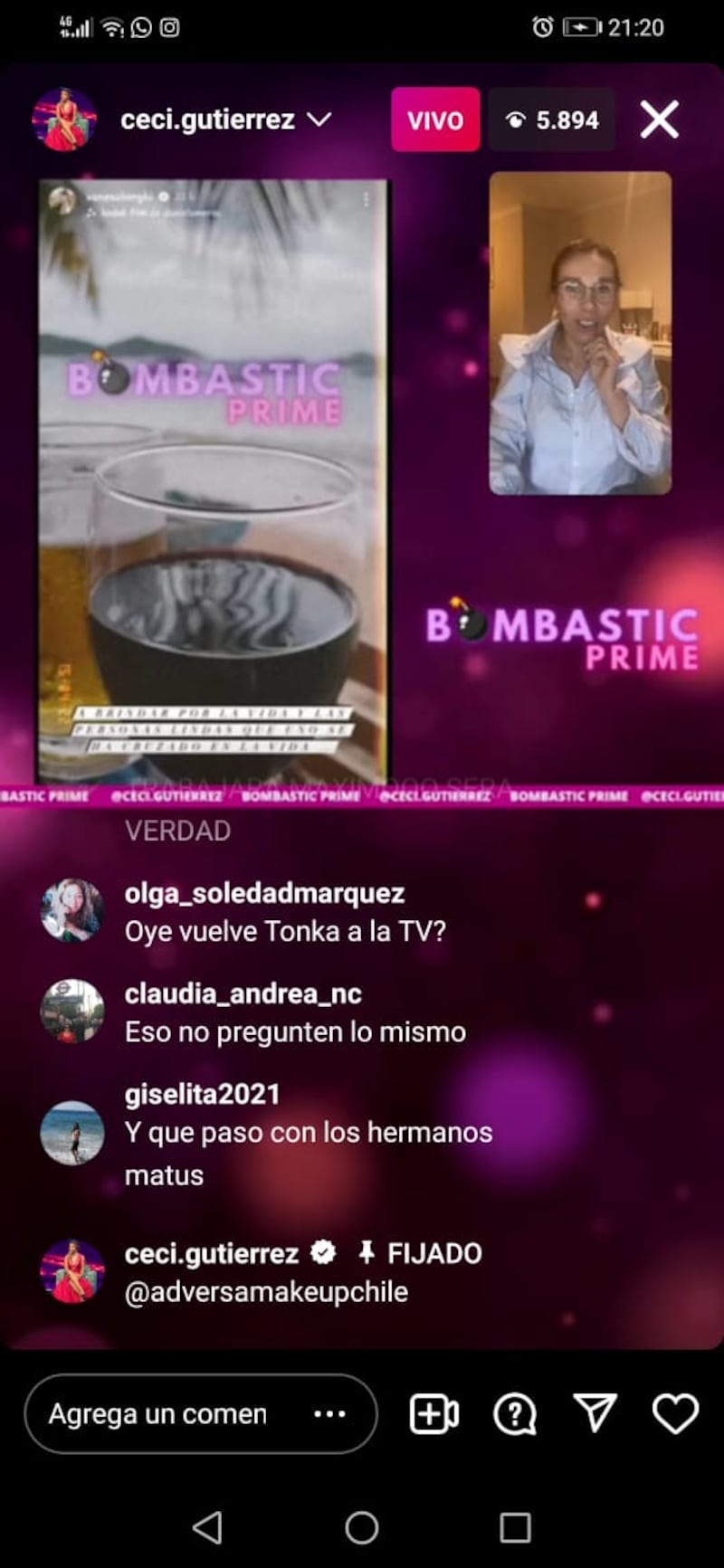This screenshot has height=1568, width=724.
Task: Open ceci.gutierrez profile picture at top
Action: point(64,119)
